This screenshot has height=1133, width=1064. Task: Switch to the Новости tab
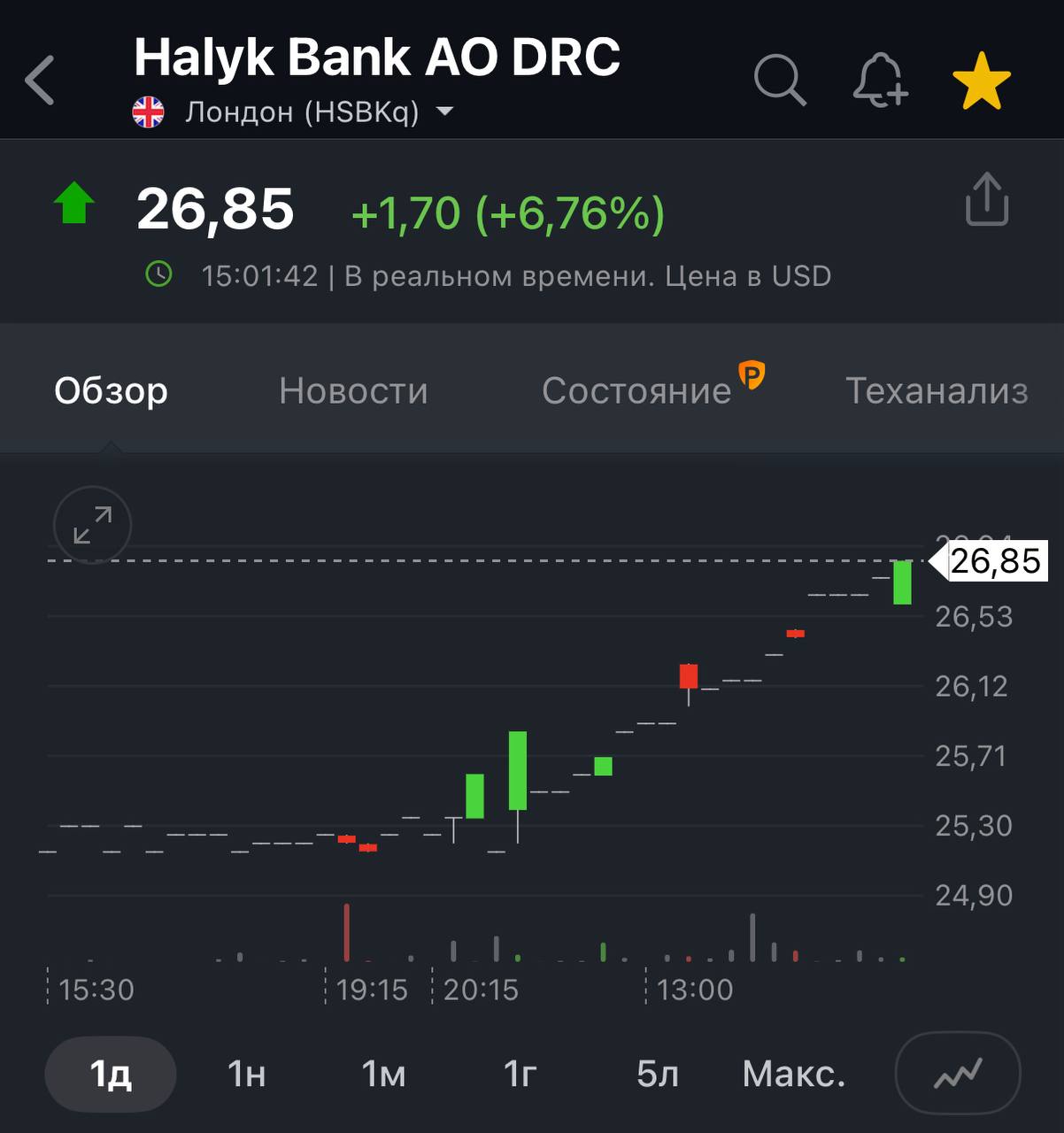pos(353,390)
